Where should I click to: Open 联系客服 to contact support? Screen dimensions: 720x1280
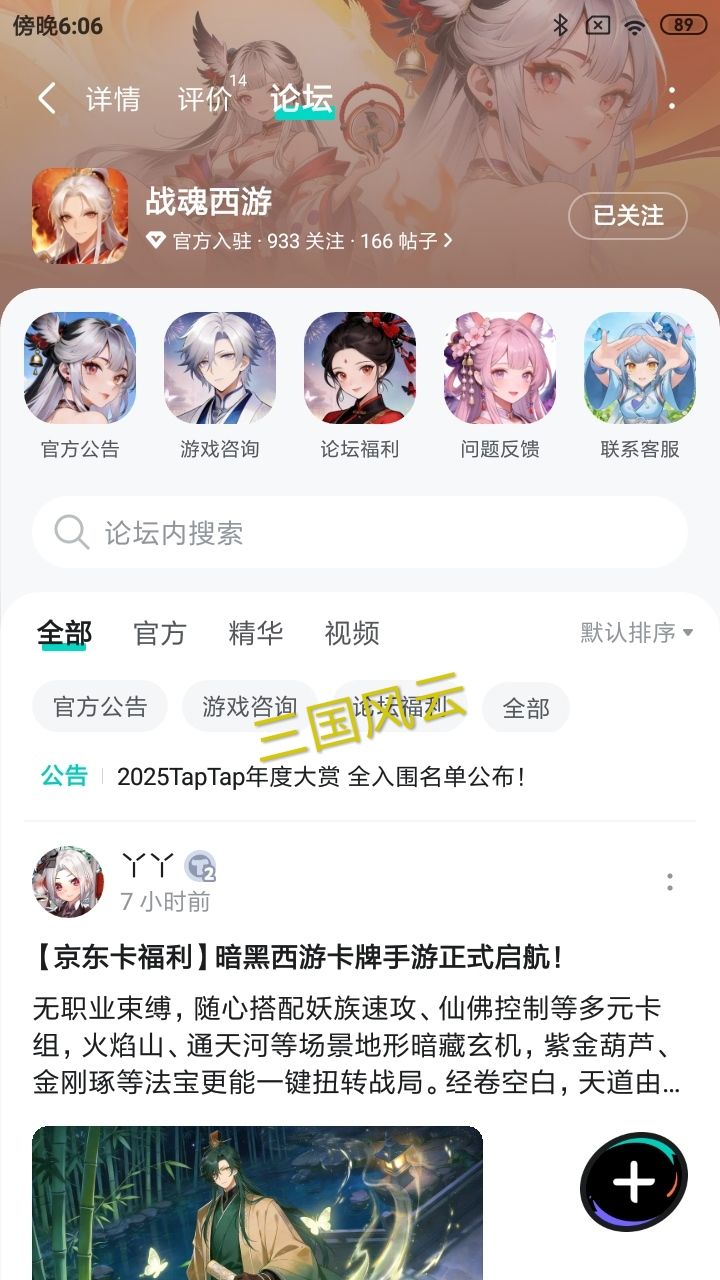pos(640,367)
